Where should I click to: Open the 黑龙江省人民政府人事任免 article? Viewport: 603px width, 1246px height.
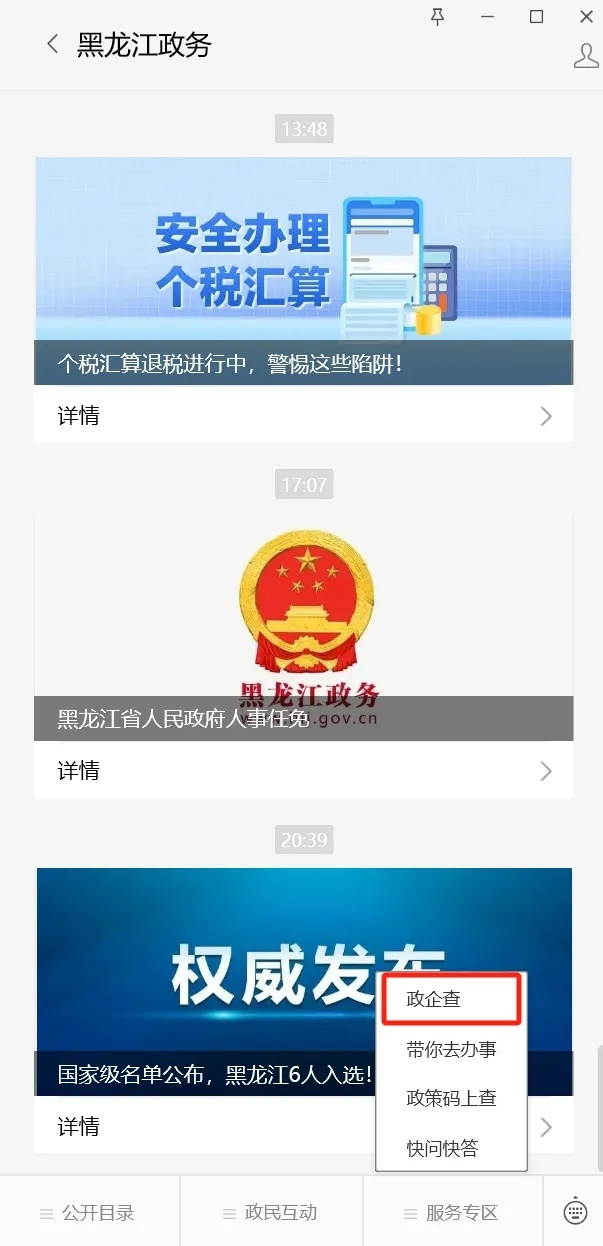click(x=303, y=628)
